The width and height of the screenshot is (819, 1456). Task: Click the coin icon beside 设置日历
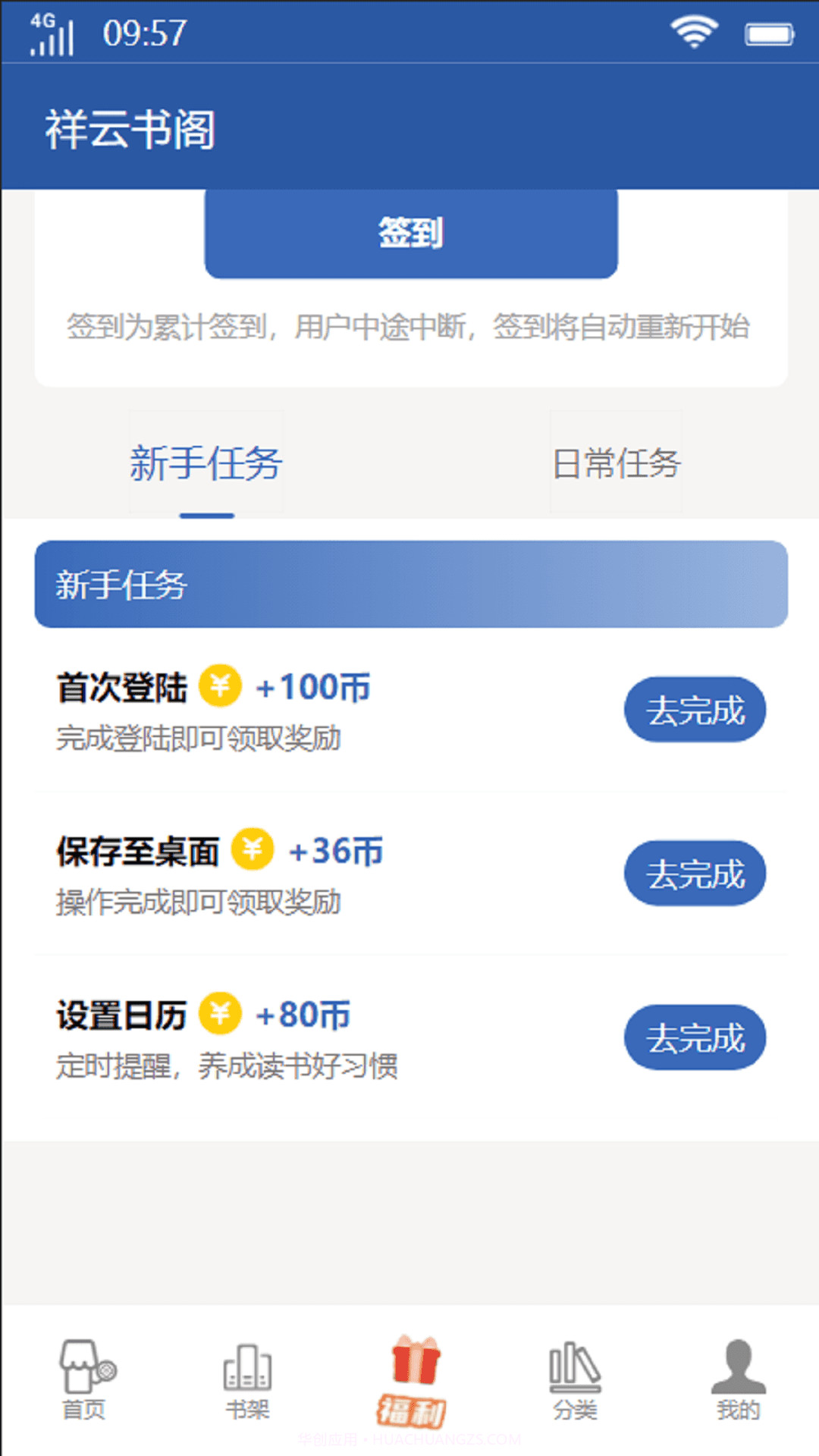[219, 1012]
